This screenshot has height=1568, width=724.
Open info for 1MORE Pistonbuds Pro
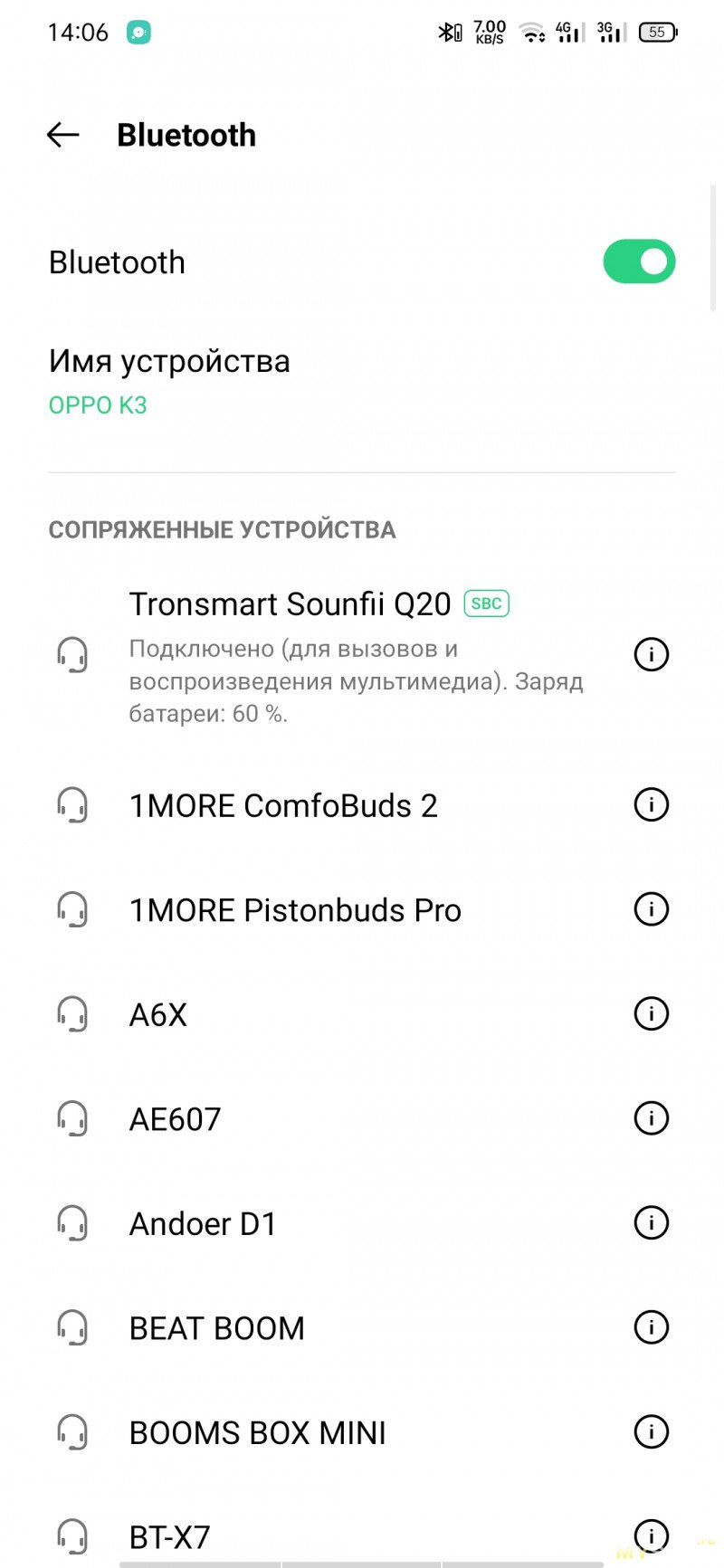click(x=651, y=908)
